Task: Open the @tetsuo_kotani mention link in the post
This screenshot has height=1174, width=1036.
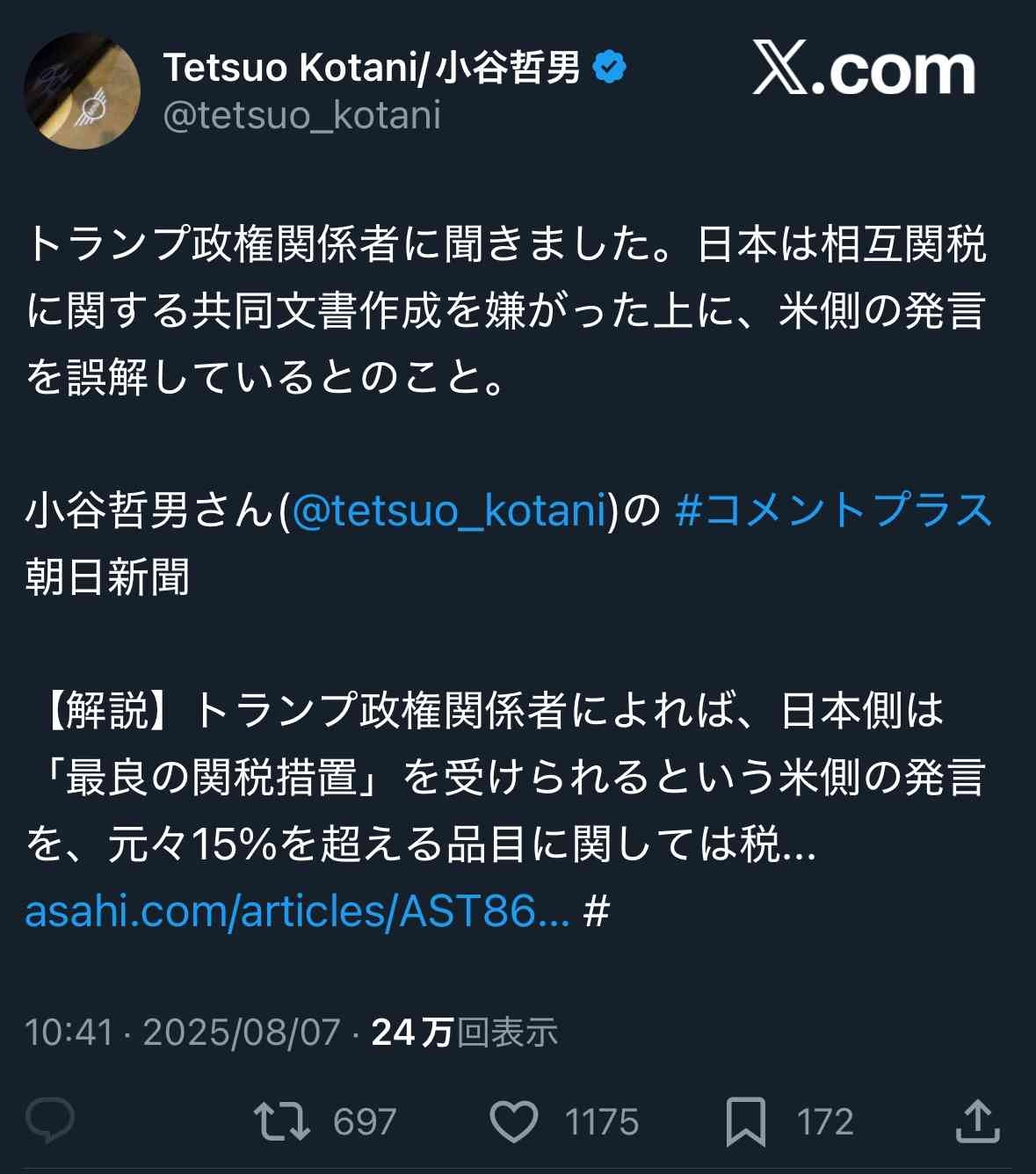Action: (x=449, y=511)
